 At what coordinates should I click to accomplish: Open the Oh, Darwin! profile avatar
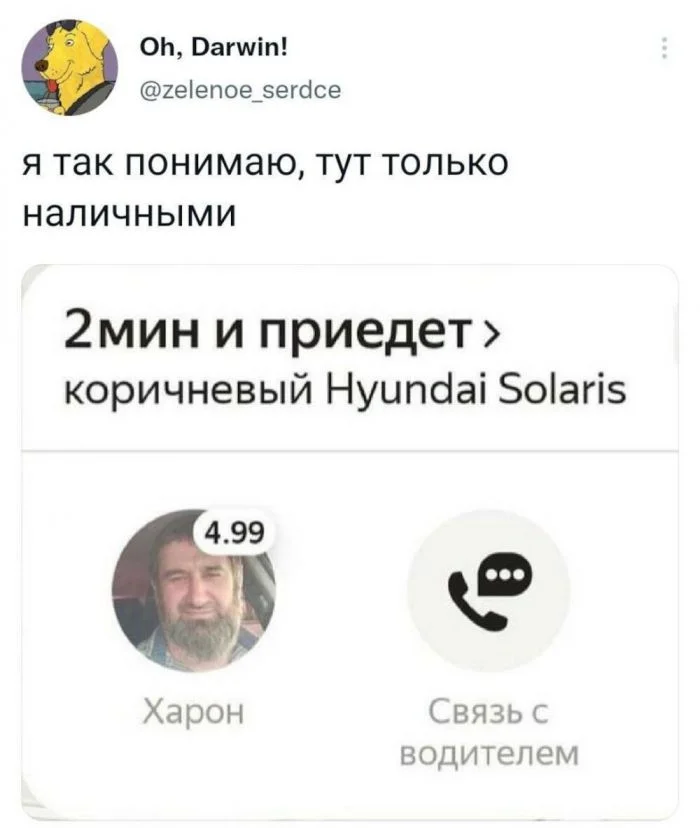pos(69,65)
